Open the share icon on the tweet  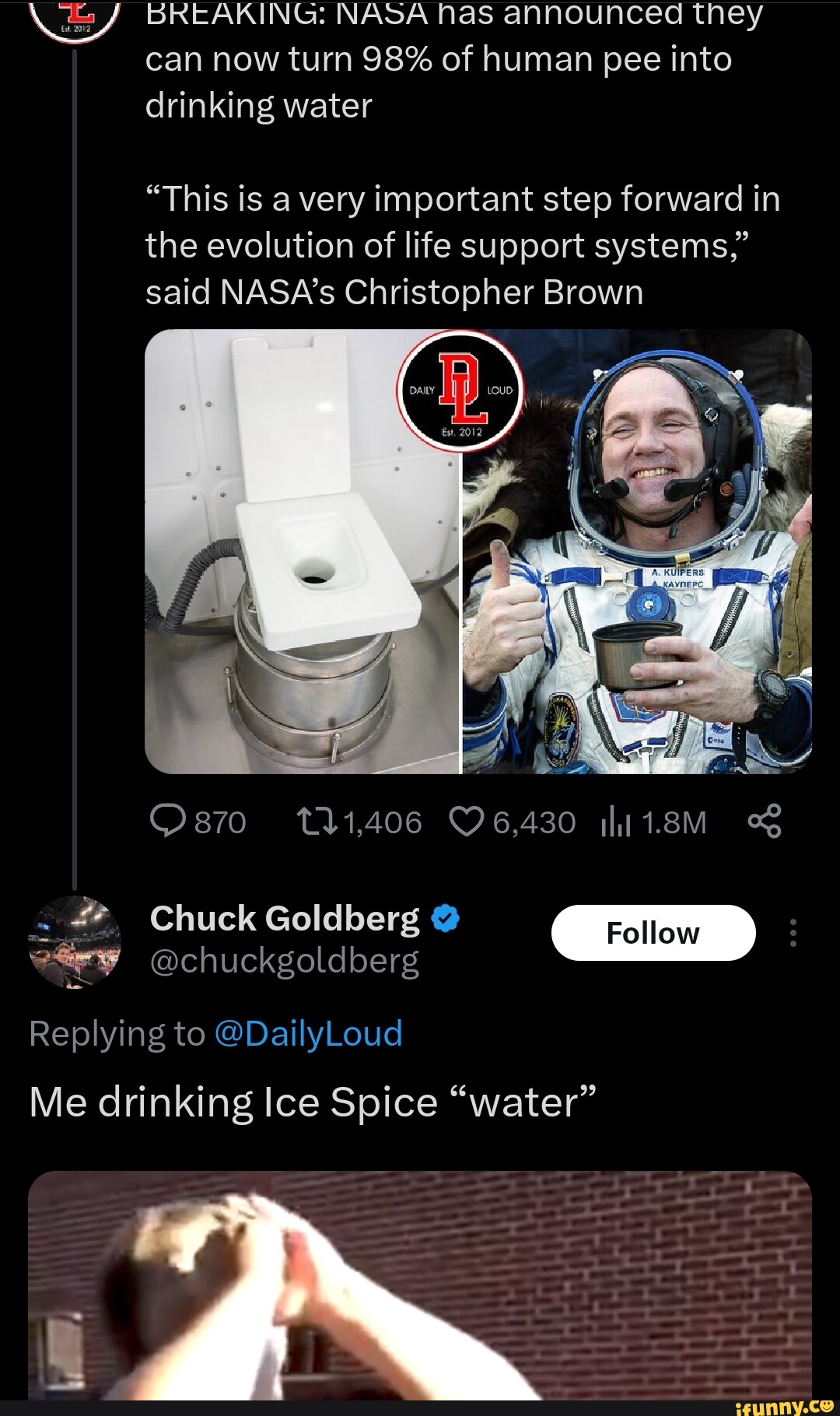click(x=766, y=821)
